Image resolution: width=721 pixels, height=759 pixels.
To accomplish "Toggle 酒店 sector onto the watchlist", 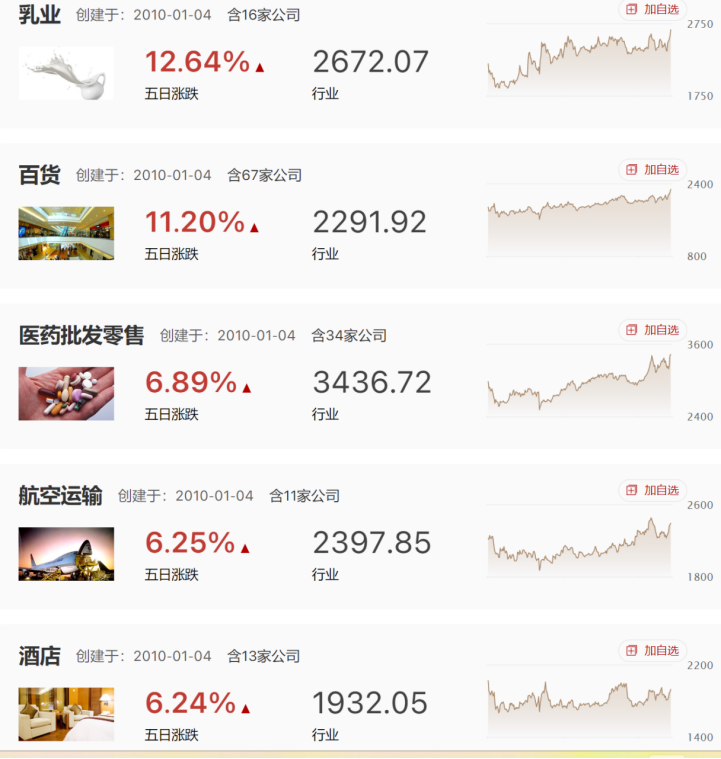I will point(658,650).
